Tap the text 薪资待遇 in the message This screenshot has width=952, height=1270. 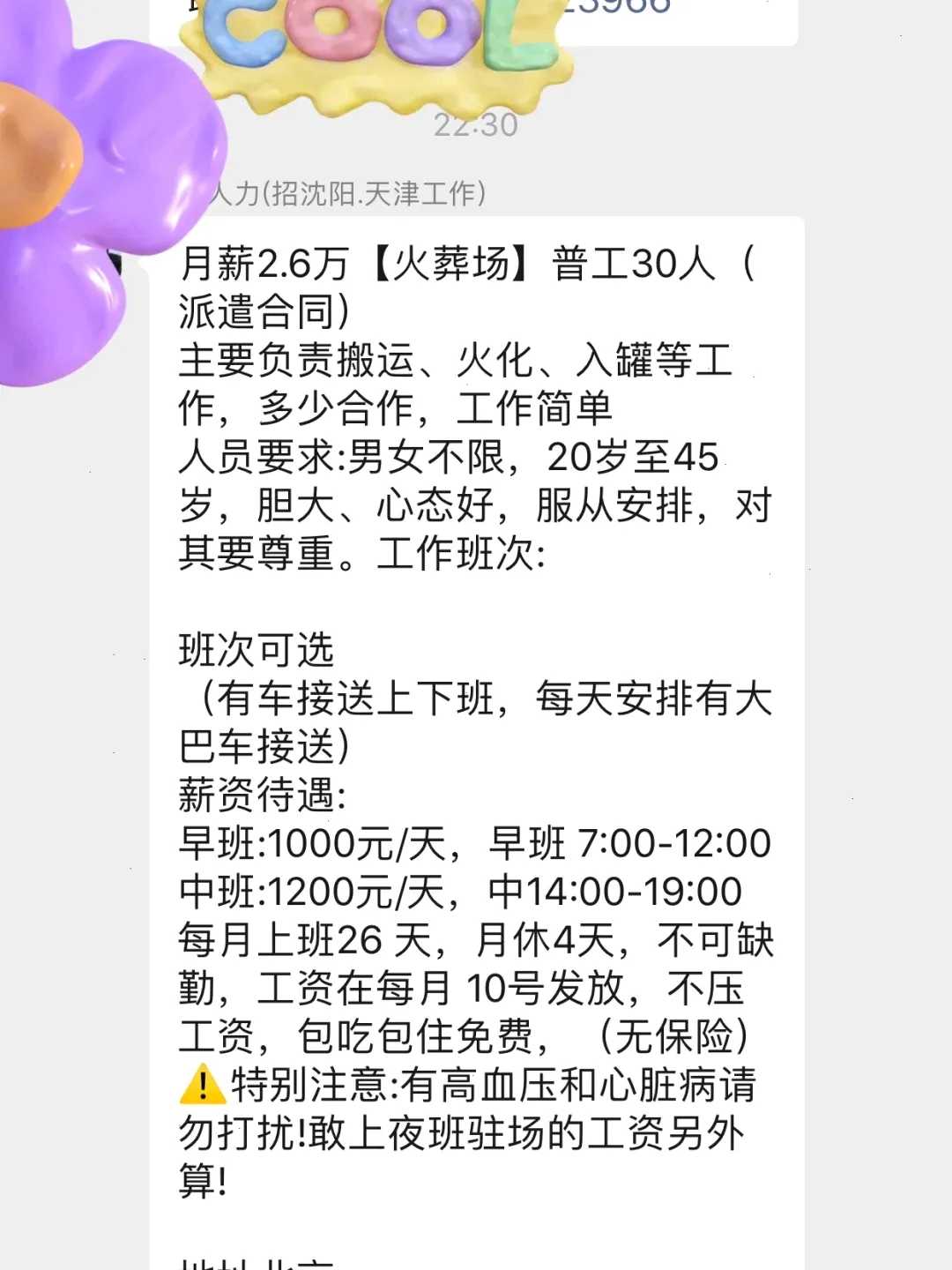pyautogui.click(x=260, y=796)
